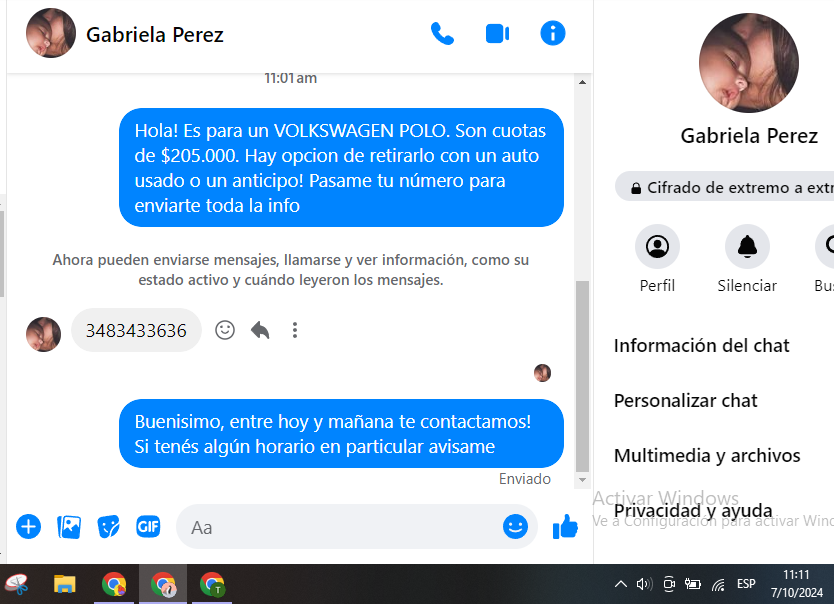Expand Multimedia y archivos

(707, 456)
